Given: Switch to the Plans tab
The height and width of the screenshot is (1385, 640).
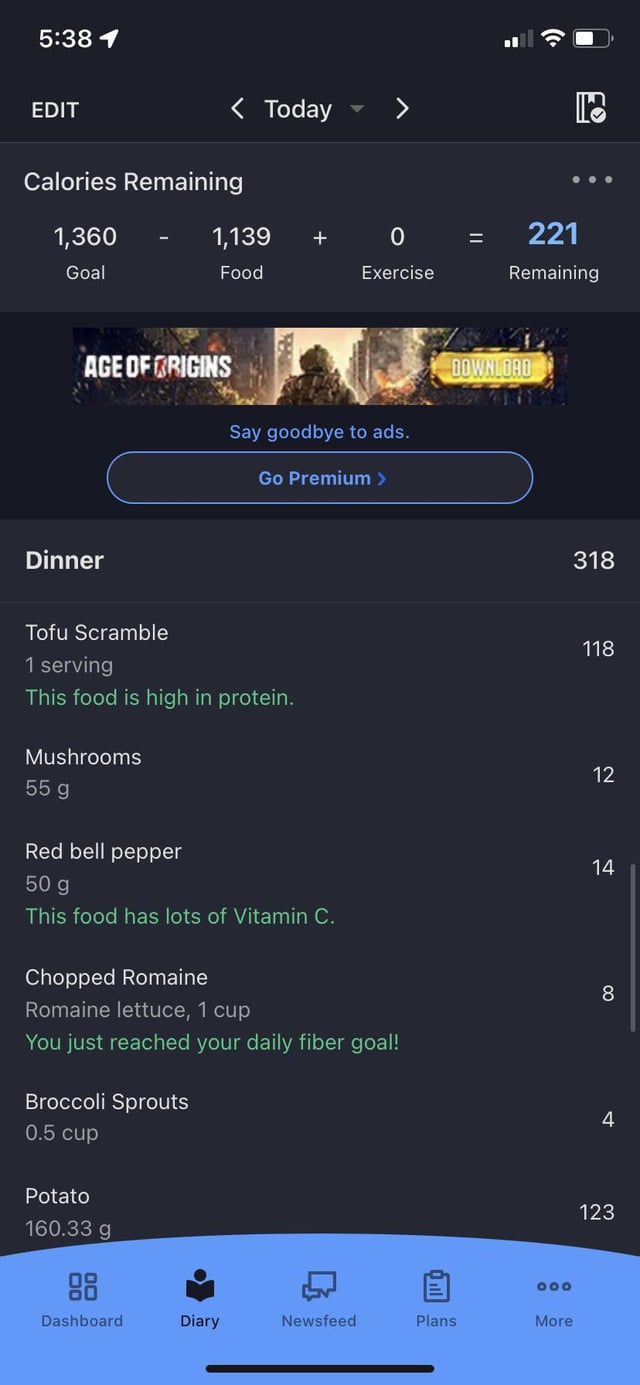Looking at the screenshot, I should tap(436, 1299).
